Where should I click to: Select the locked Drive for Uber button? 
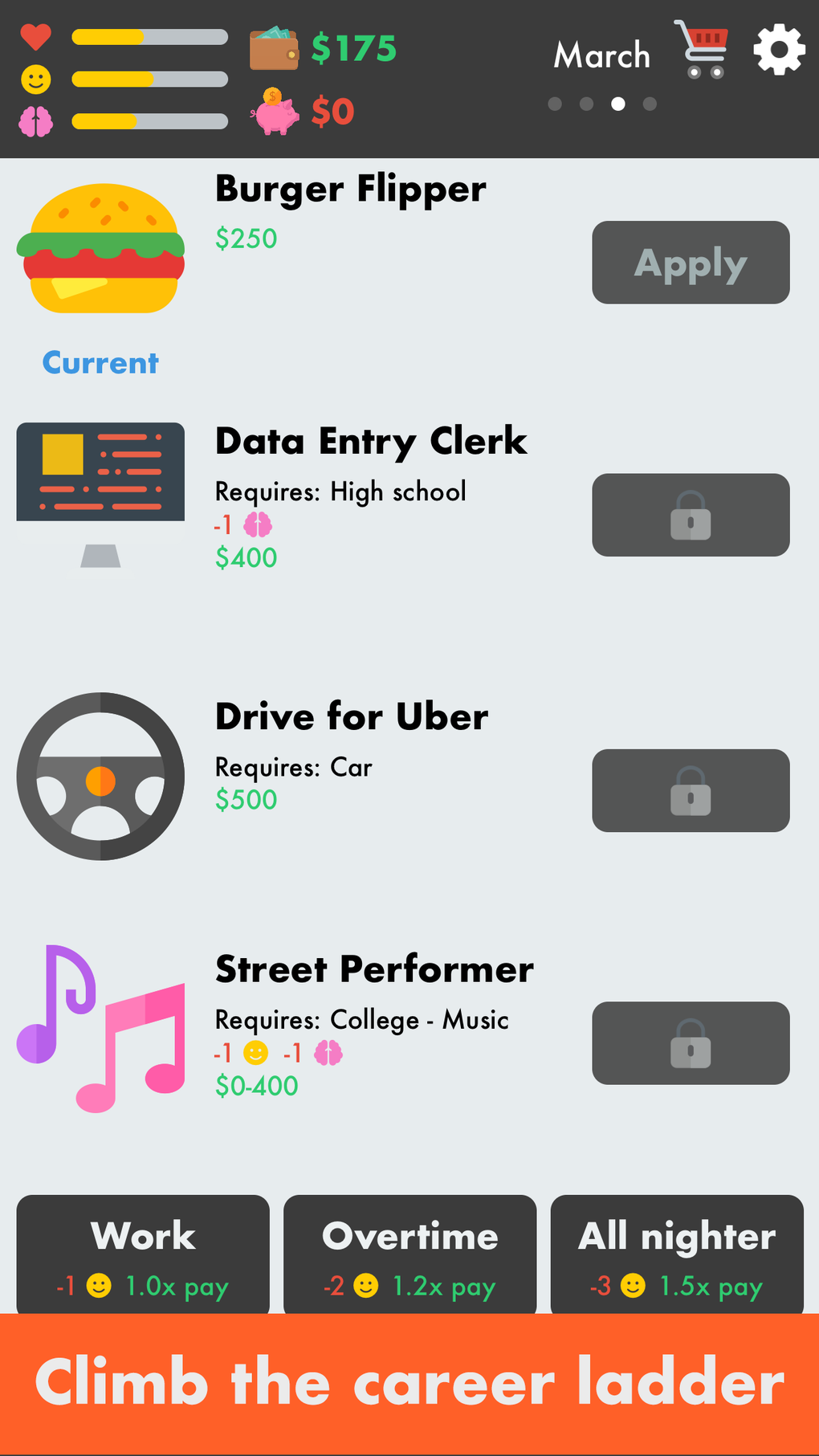tap(691, 790)
